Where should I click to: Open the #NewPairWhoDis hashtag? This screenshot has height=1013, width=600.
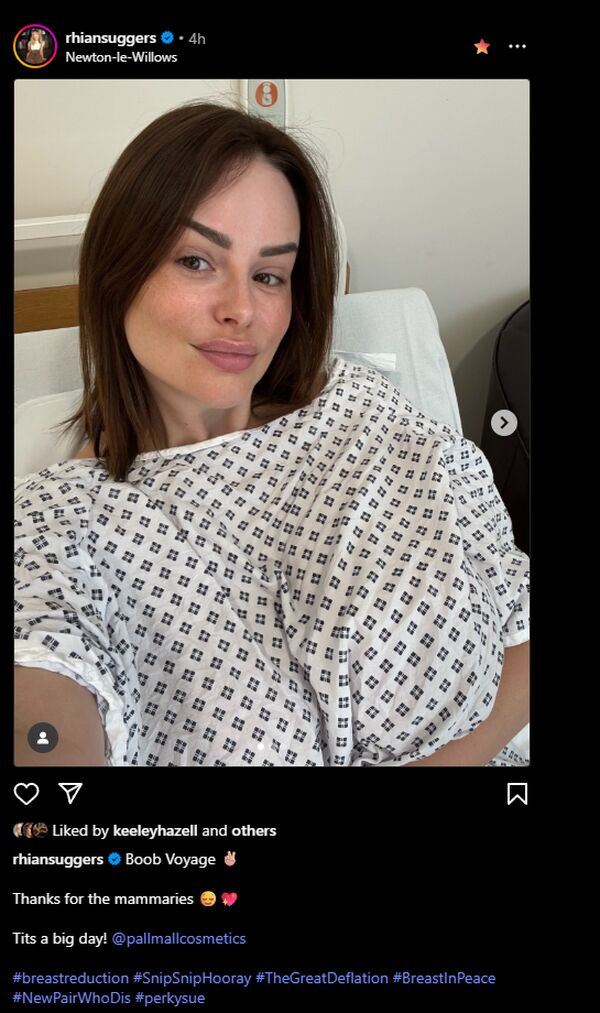pos(72,997)
